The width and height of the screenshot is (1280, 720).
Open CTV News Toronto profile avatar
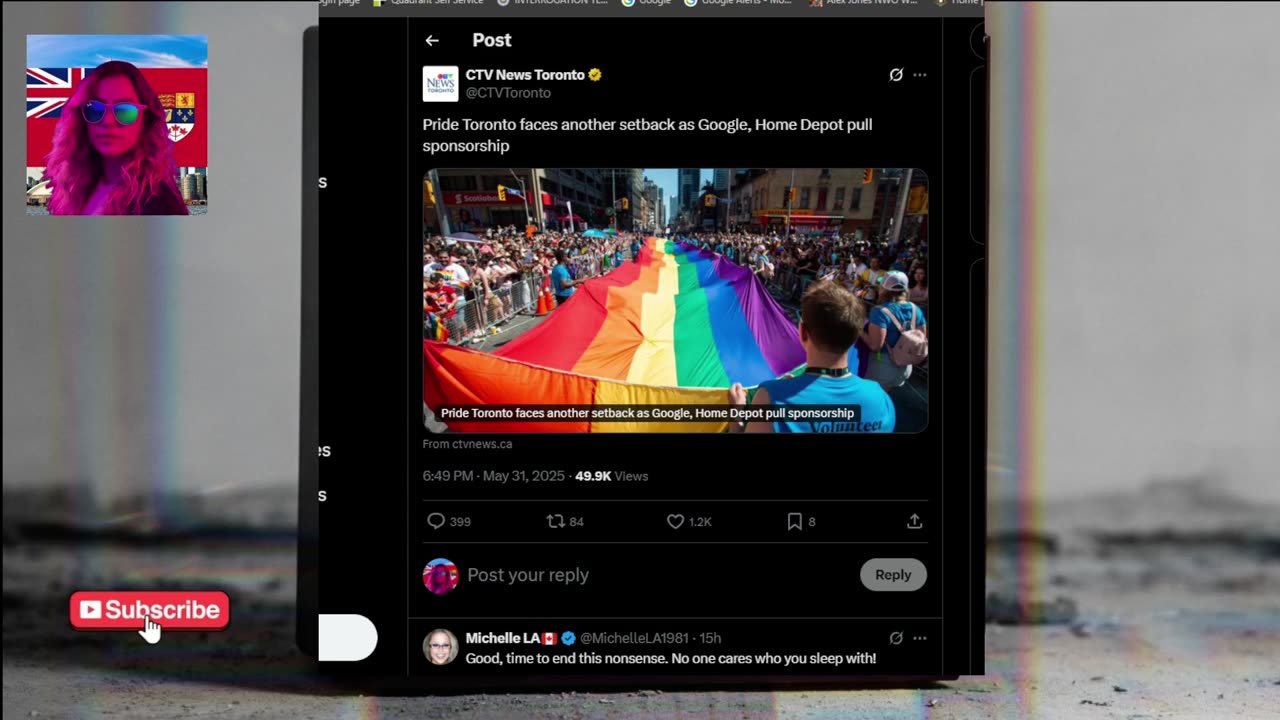point(440,84)
